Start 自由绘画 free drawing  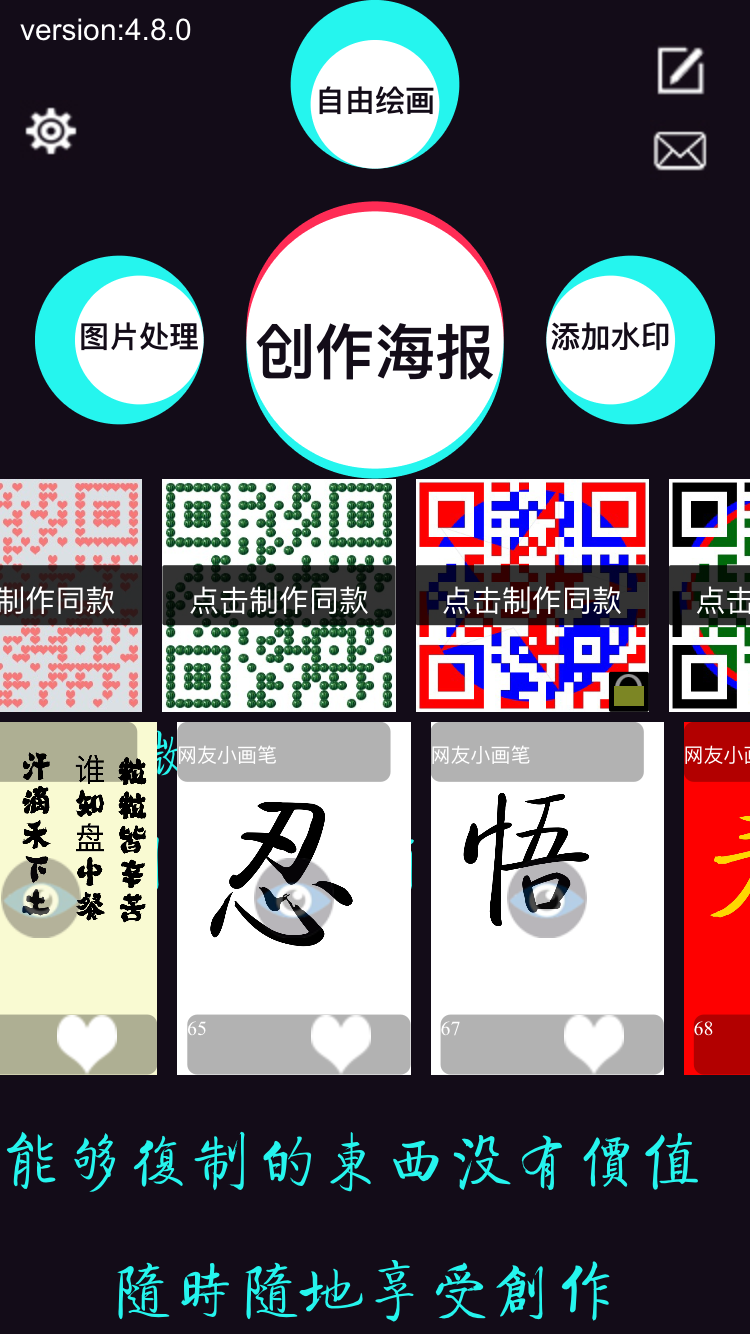click(375, 100)
